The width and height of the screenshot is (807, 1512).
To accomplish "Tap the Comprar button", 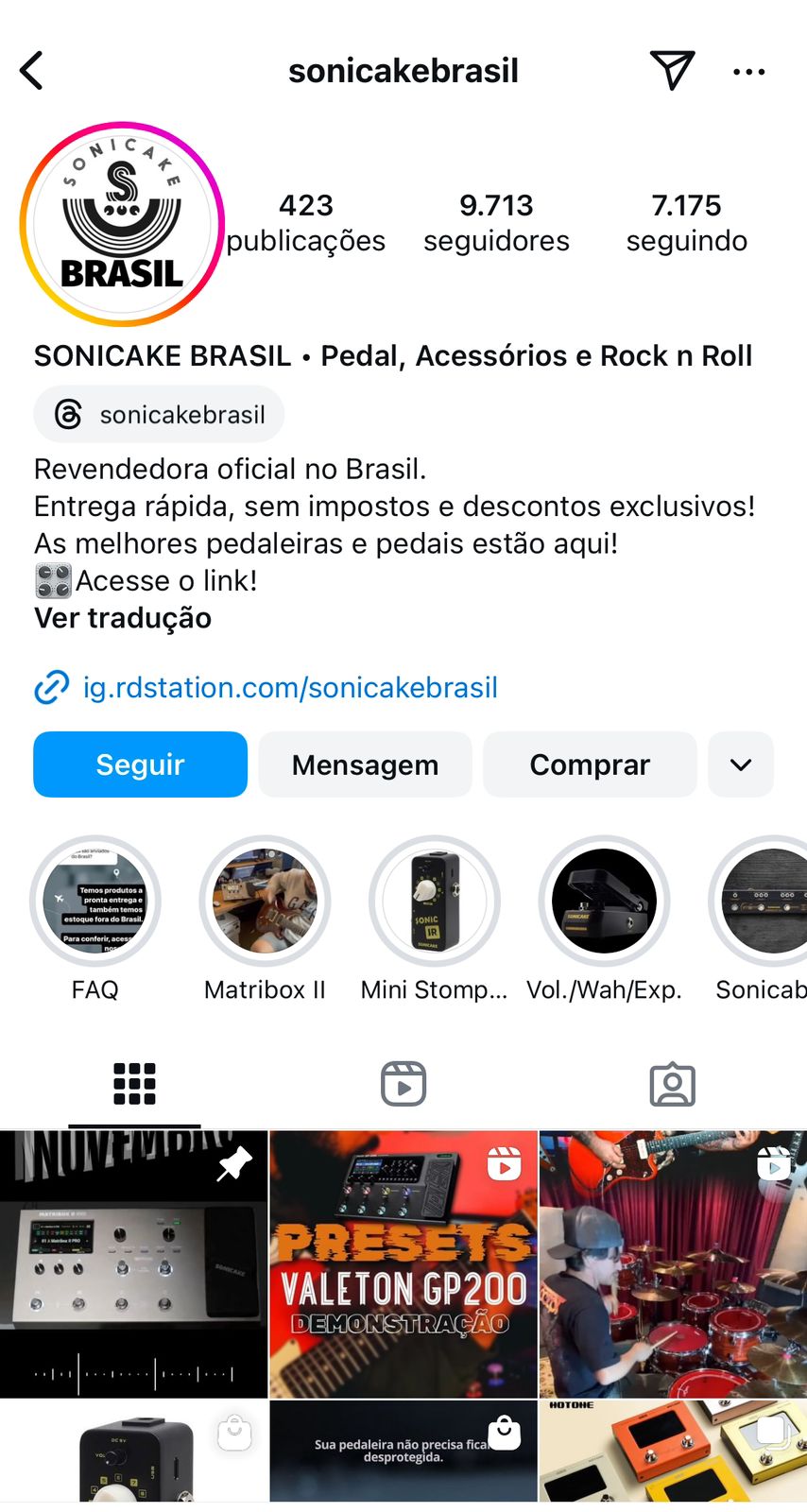I will (590, 765).
